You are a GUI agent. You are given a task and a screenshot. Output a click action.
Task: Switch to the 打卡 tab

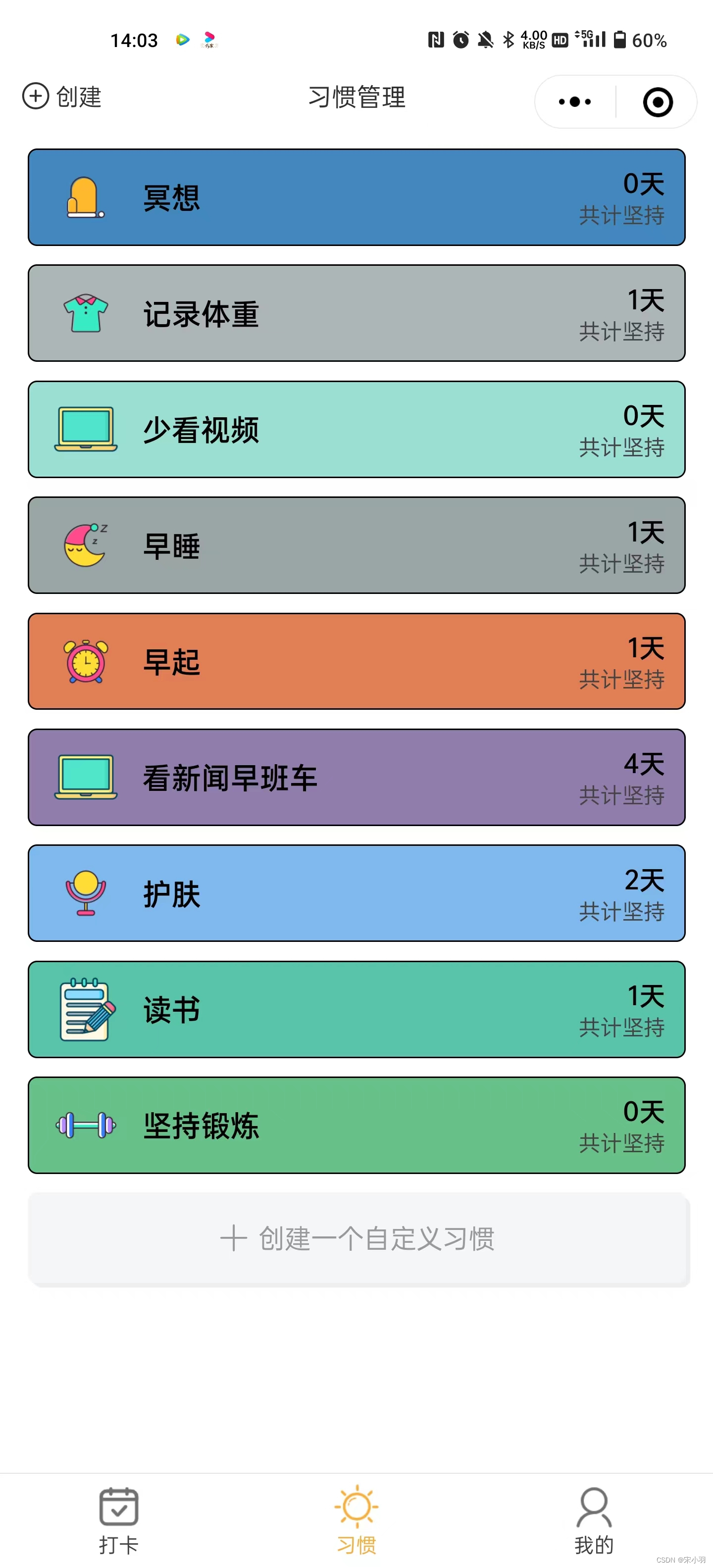tap(118, 1516)
